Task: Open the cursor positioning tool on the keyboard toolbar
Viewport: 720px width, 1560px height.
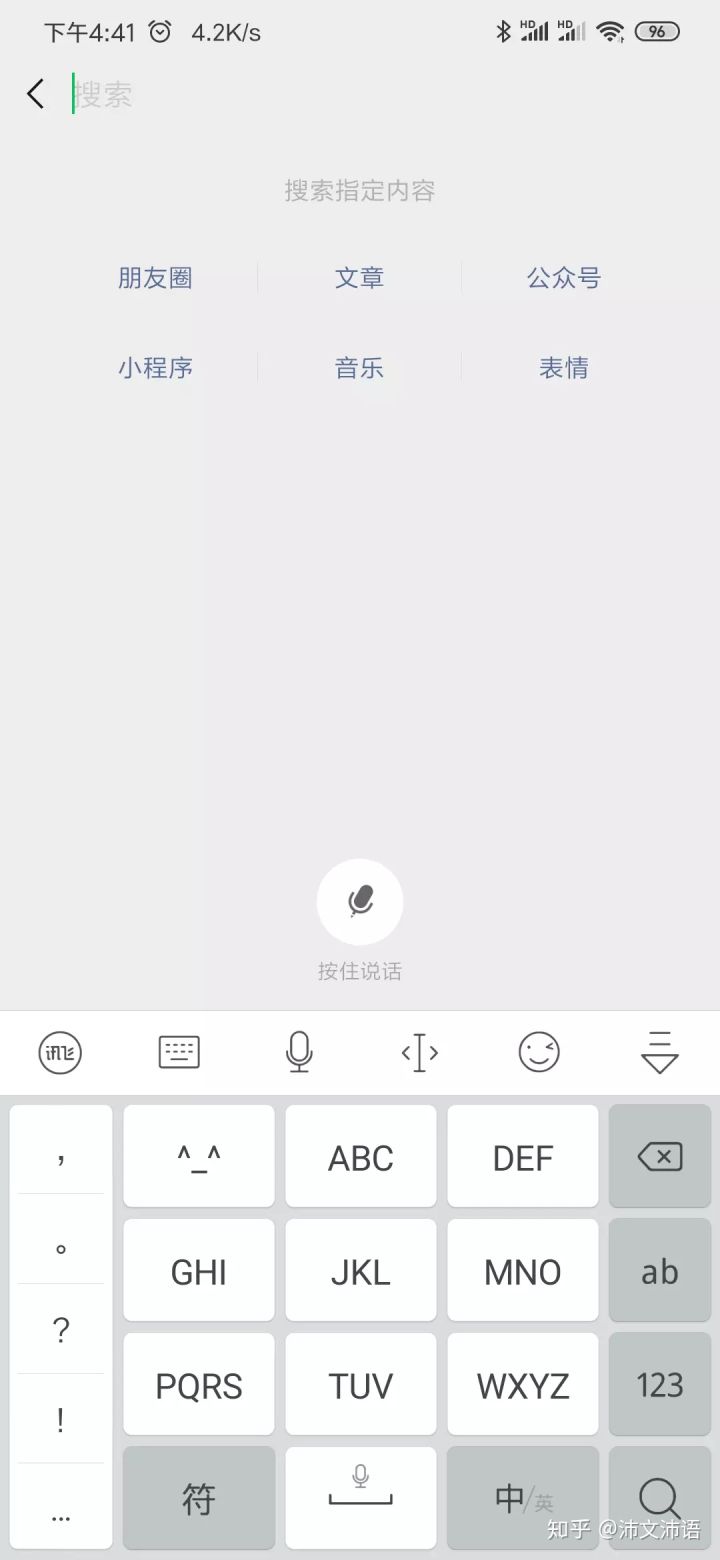Action: click(419, 1051)
